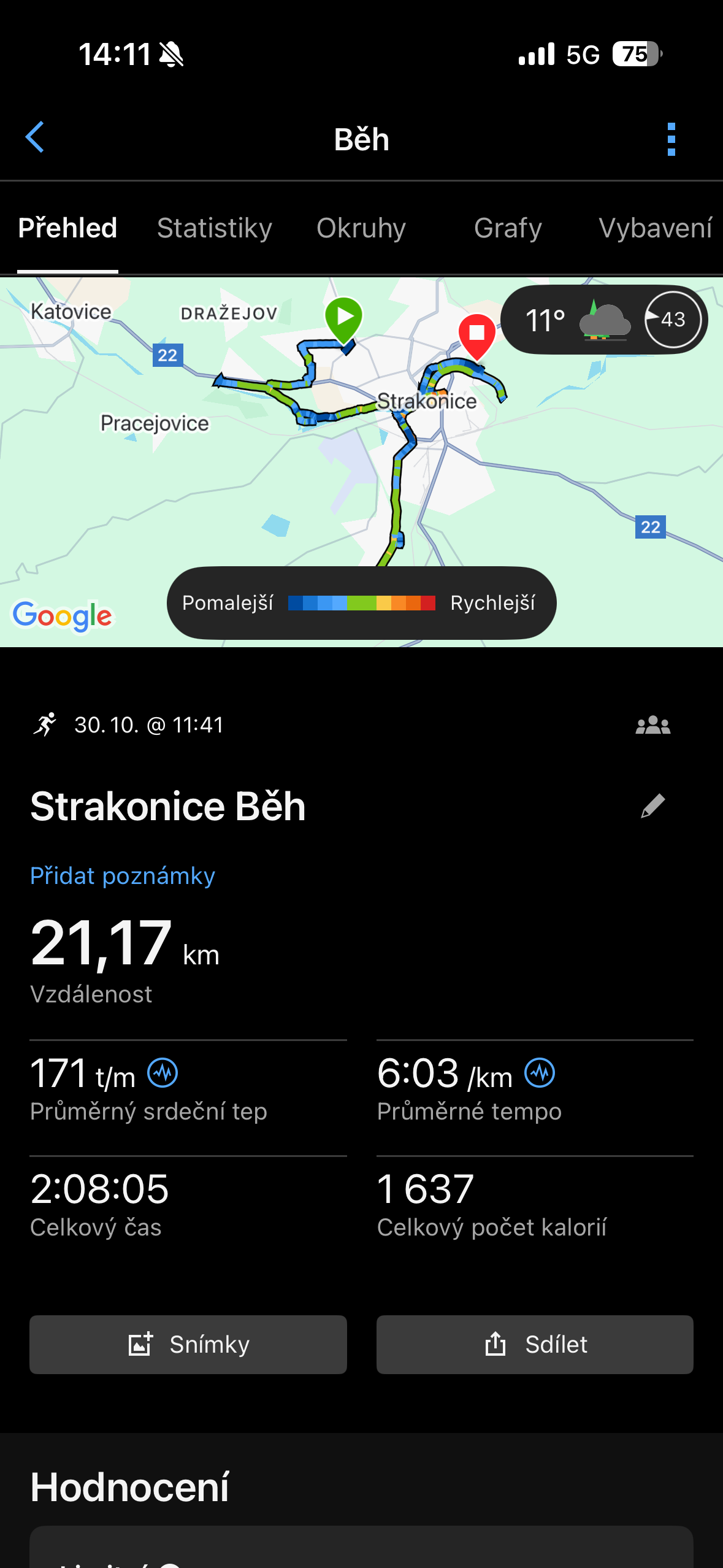Change the activity privacy via people icon
Image resolution: width=723 pixels, height=1568 pixels.
[653, 725]
